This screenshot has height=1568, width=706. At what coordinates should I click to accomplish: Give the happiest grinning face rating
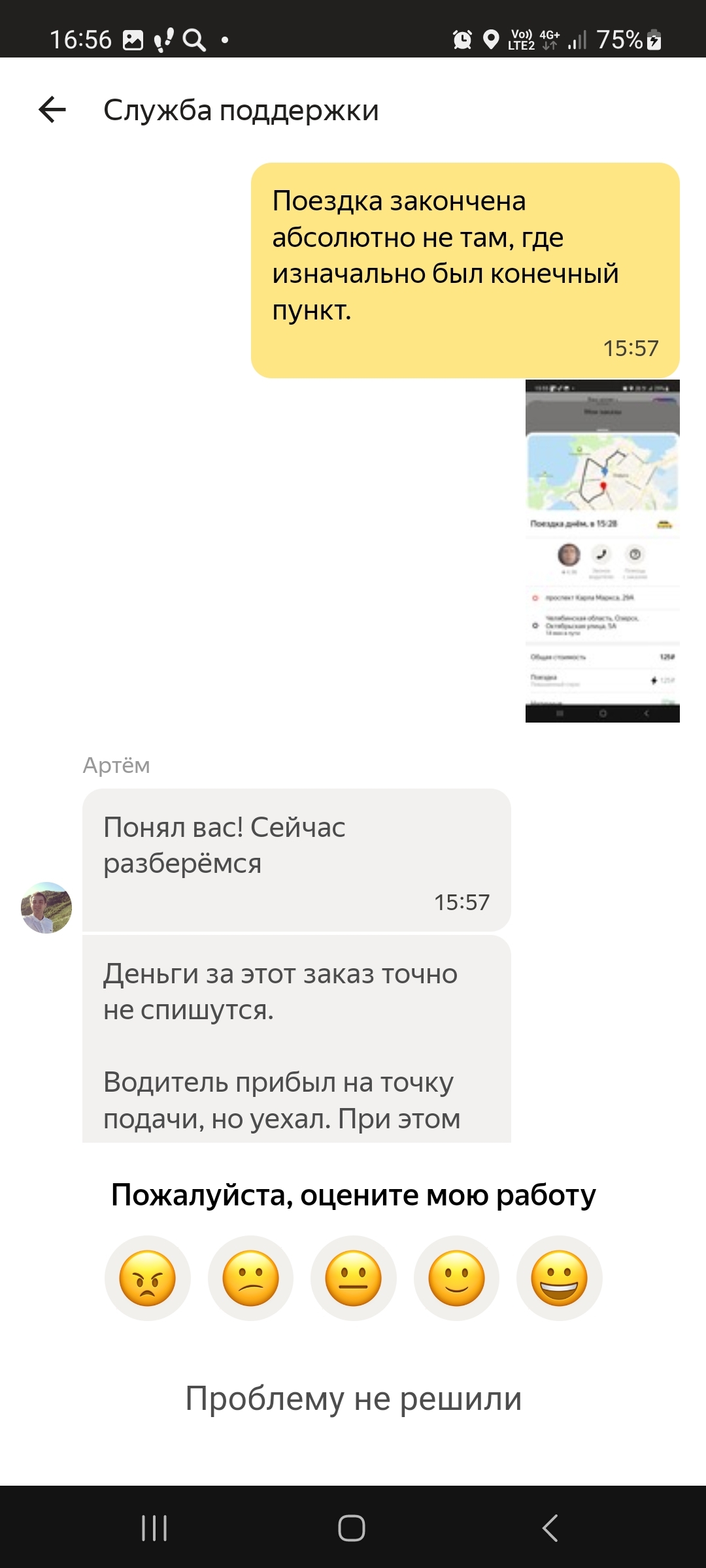559,1278
